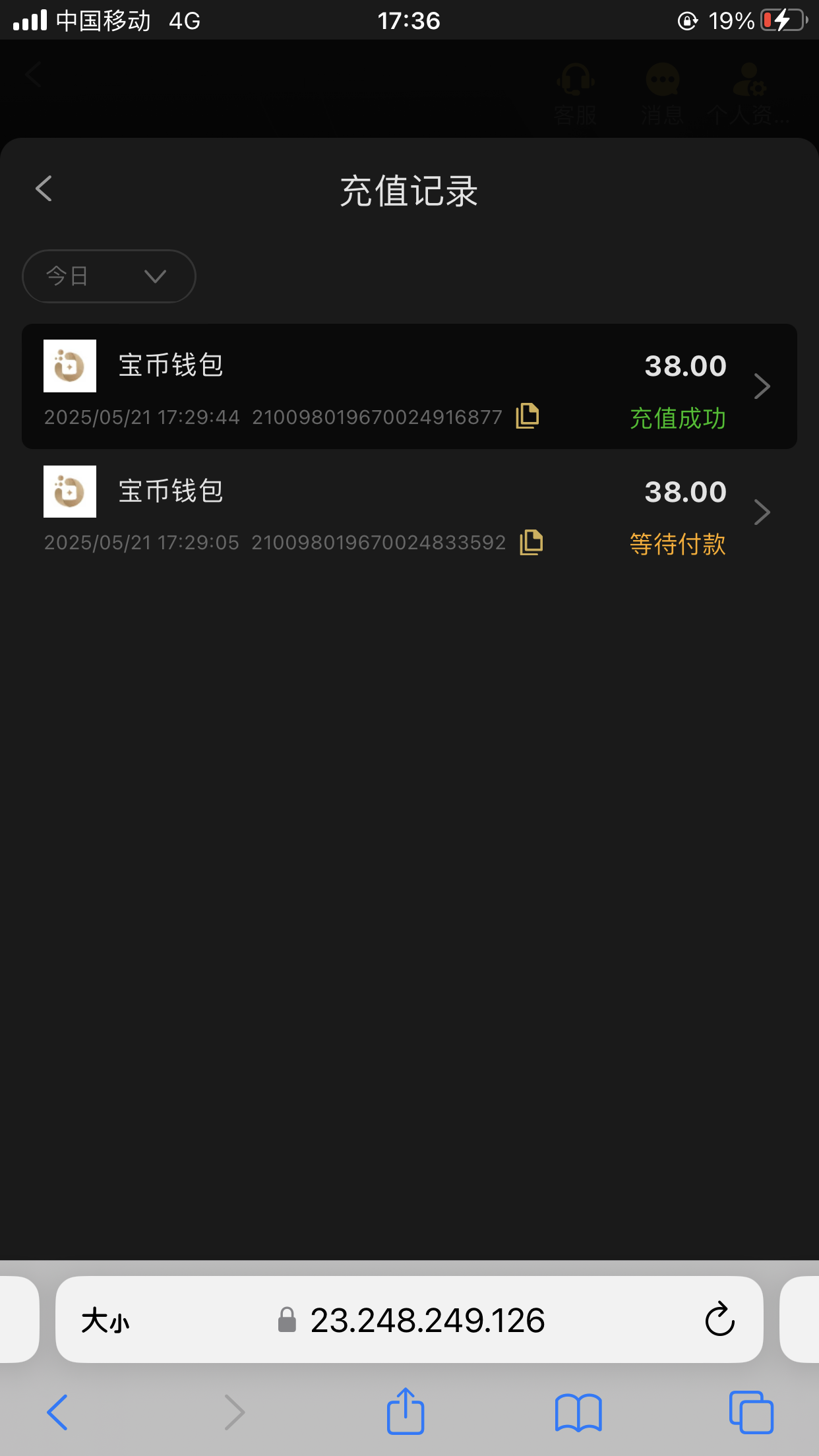
Task: Copy order number 21009801967002491687
Action: click(x=527, y=416)
